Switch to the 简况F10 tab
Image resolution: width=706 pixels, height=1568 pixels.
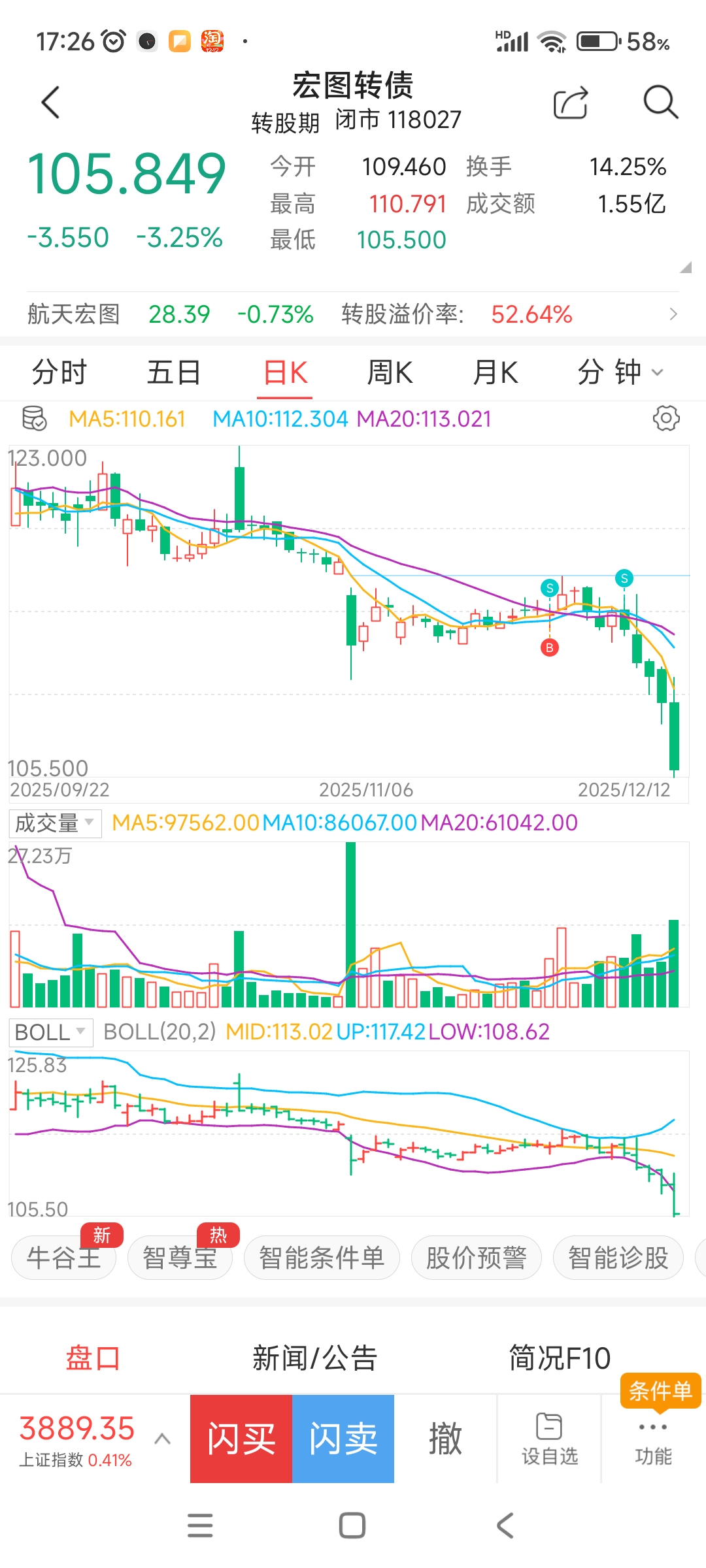pos(560,1358)
